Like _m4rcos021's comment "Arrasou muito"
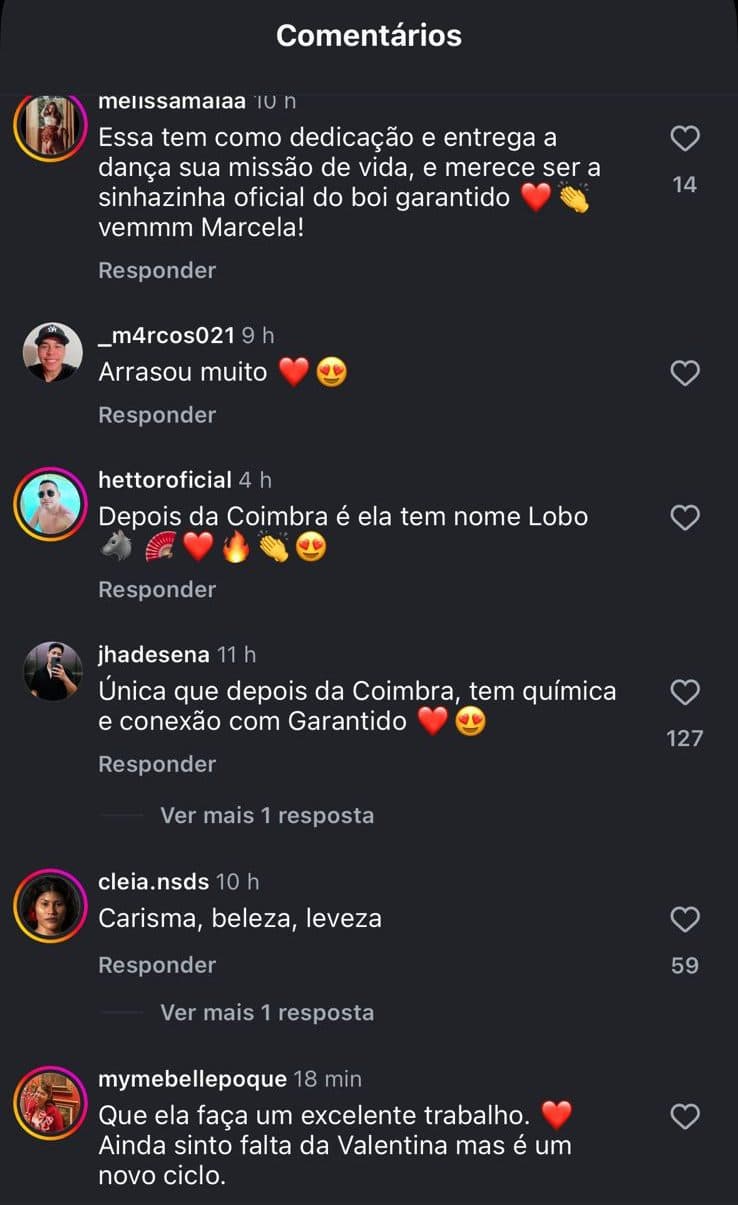This screenshot has width=738, height=1205. pos(684,374)
